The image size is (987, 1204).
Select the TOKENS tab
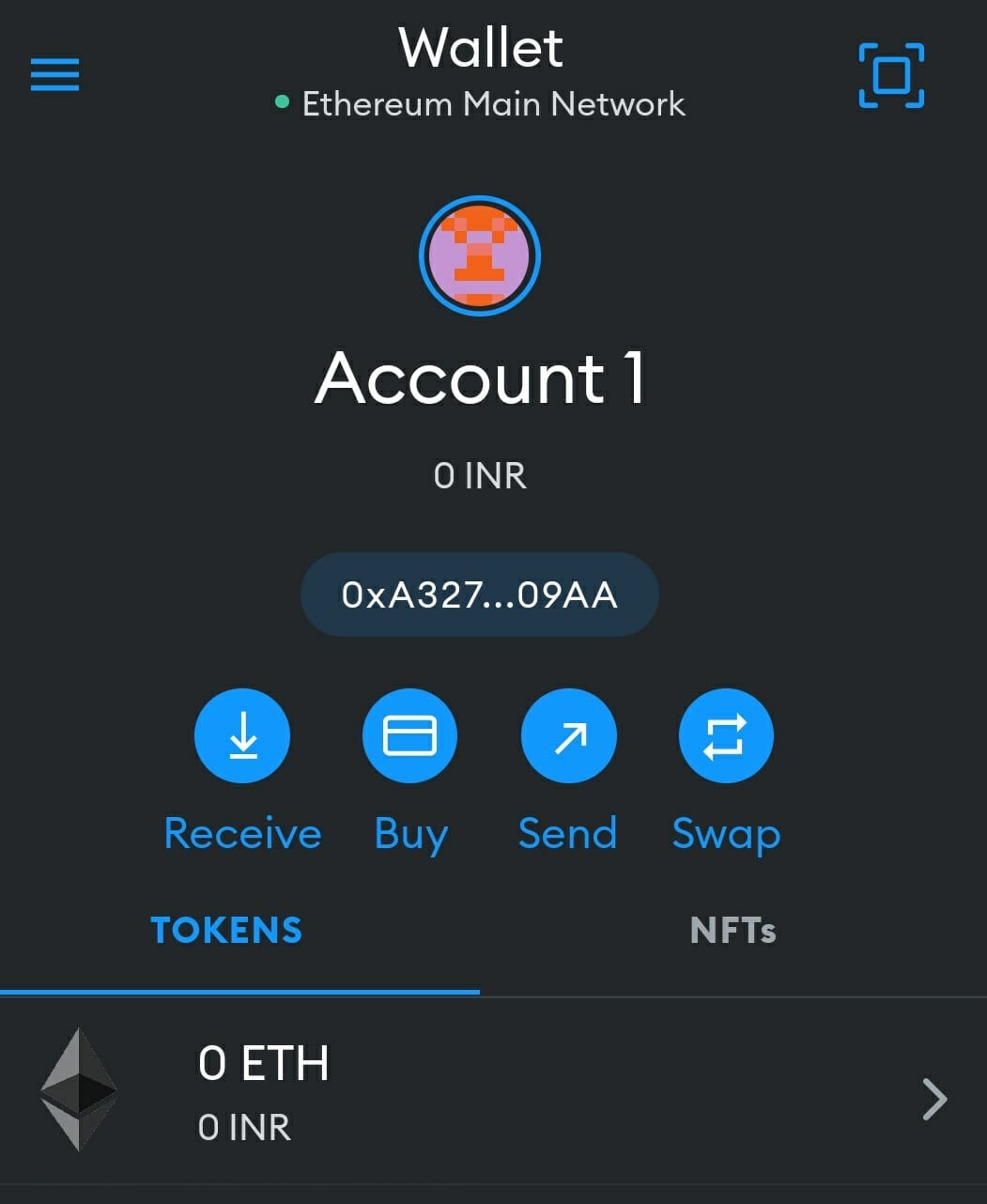(226, 931)
